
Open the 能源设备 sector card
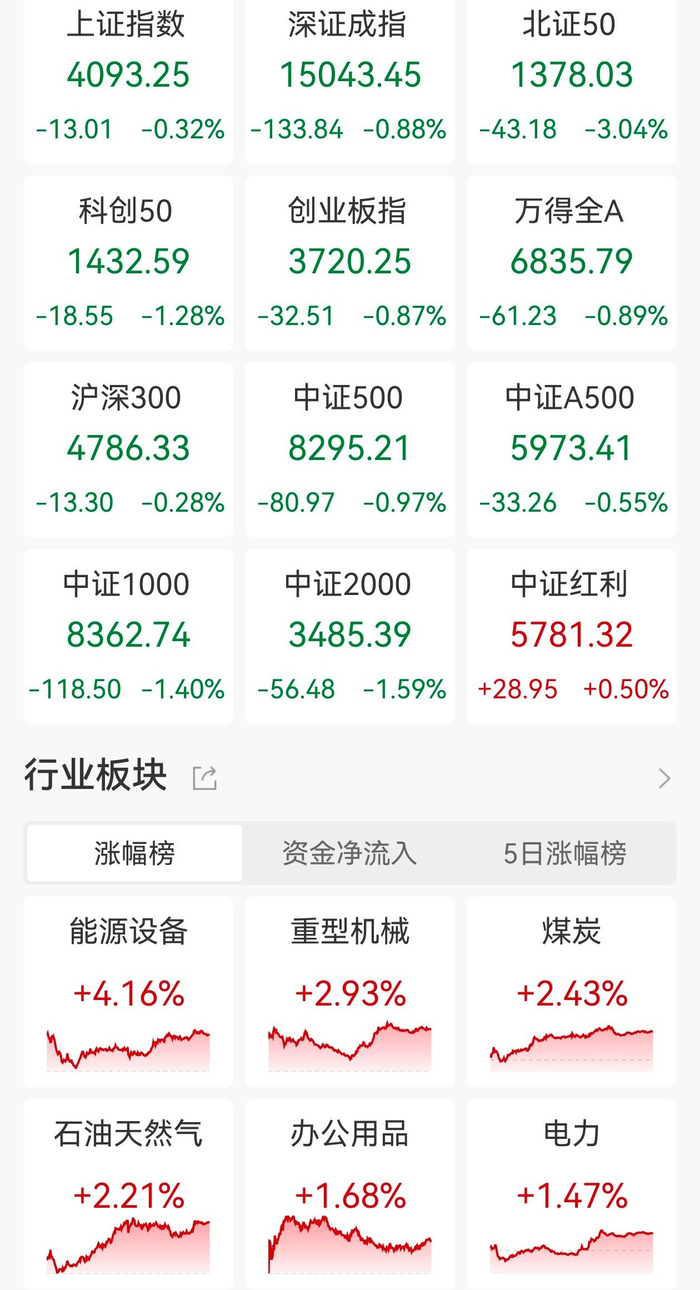click(x=128, y=991)
